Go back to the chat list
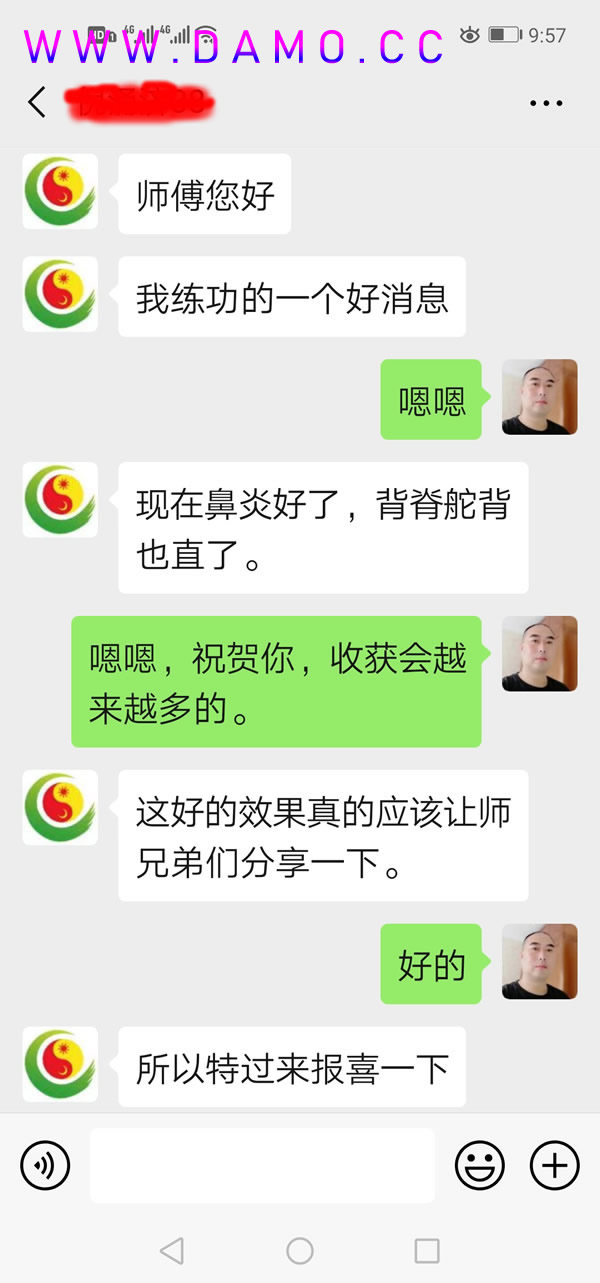The image size is (600, 1283). click(x=37, y=102)
